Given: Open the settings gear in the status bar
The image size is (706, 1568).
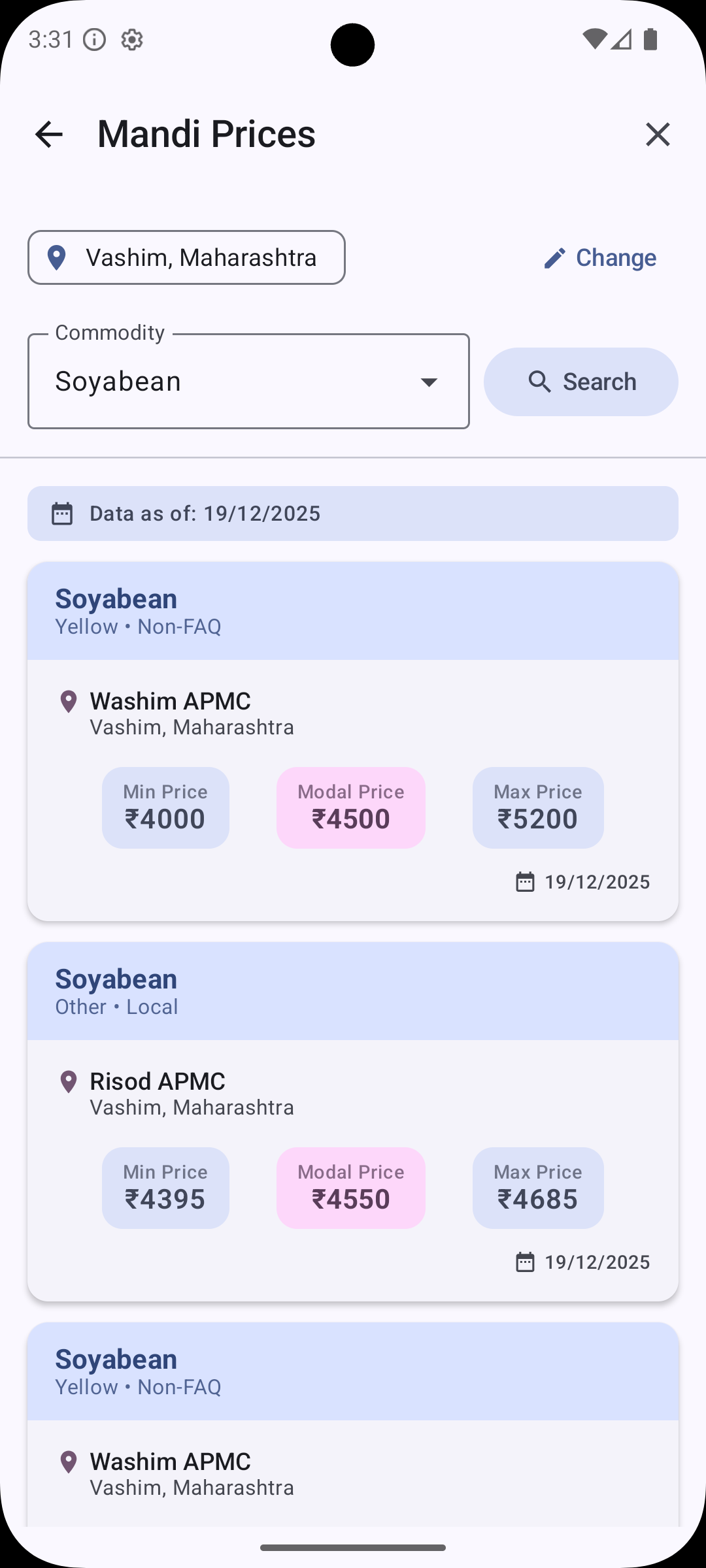Looking at the screenshot, I should pos(131,39).
